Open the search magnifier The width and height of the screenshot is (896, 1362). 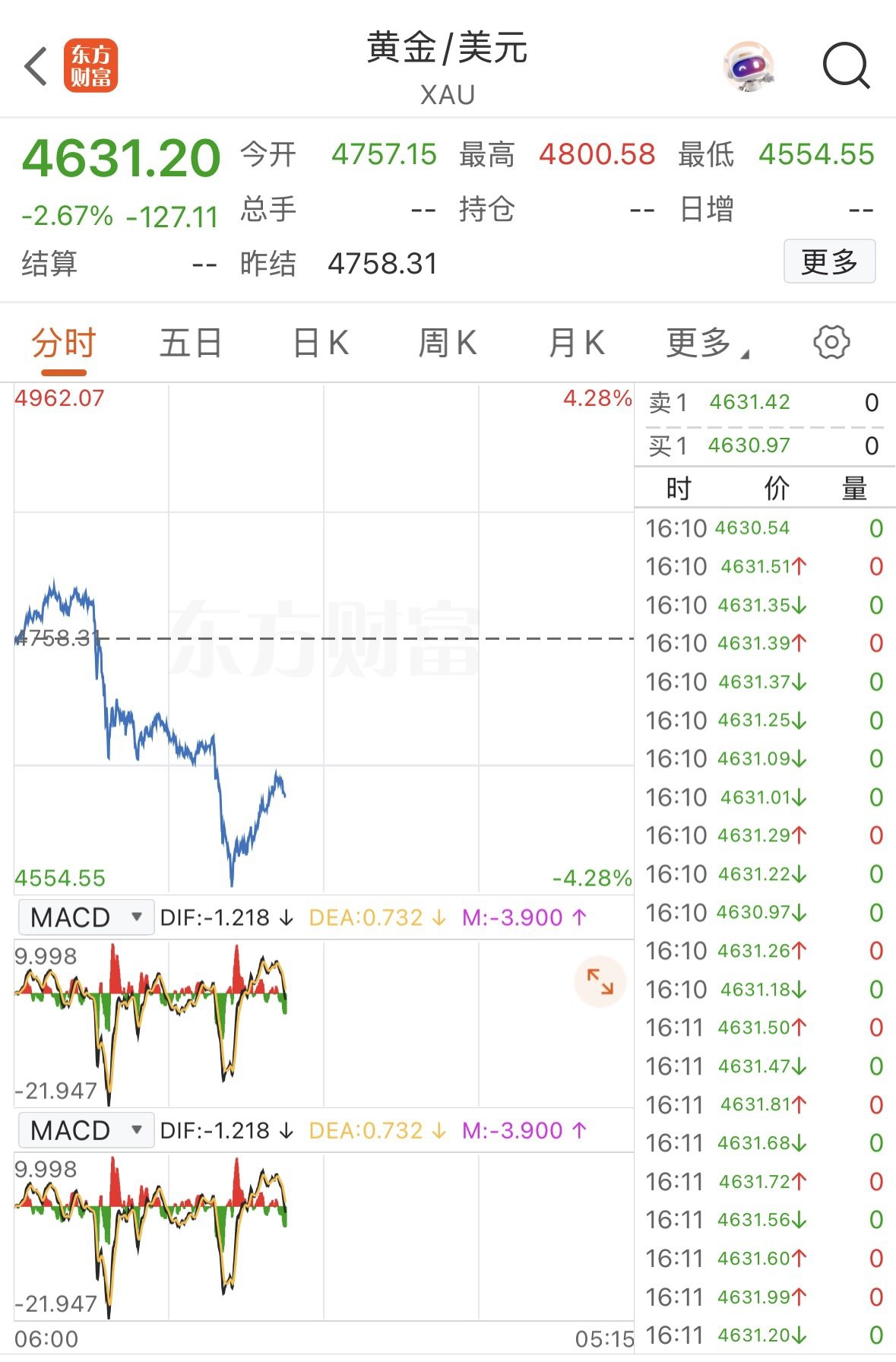click(x=845, y=66)
